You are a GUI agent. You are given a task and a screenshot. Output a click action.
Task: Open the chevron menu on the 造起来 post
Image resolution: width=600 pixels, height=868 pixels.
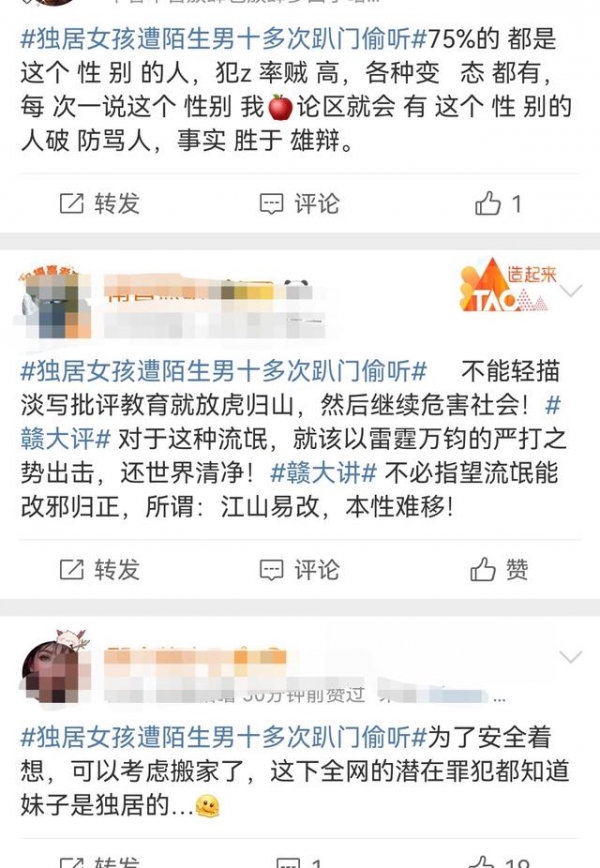coord(571,291)
